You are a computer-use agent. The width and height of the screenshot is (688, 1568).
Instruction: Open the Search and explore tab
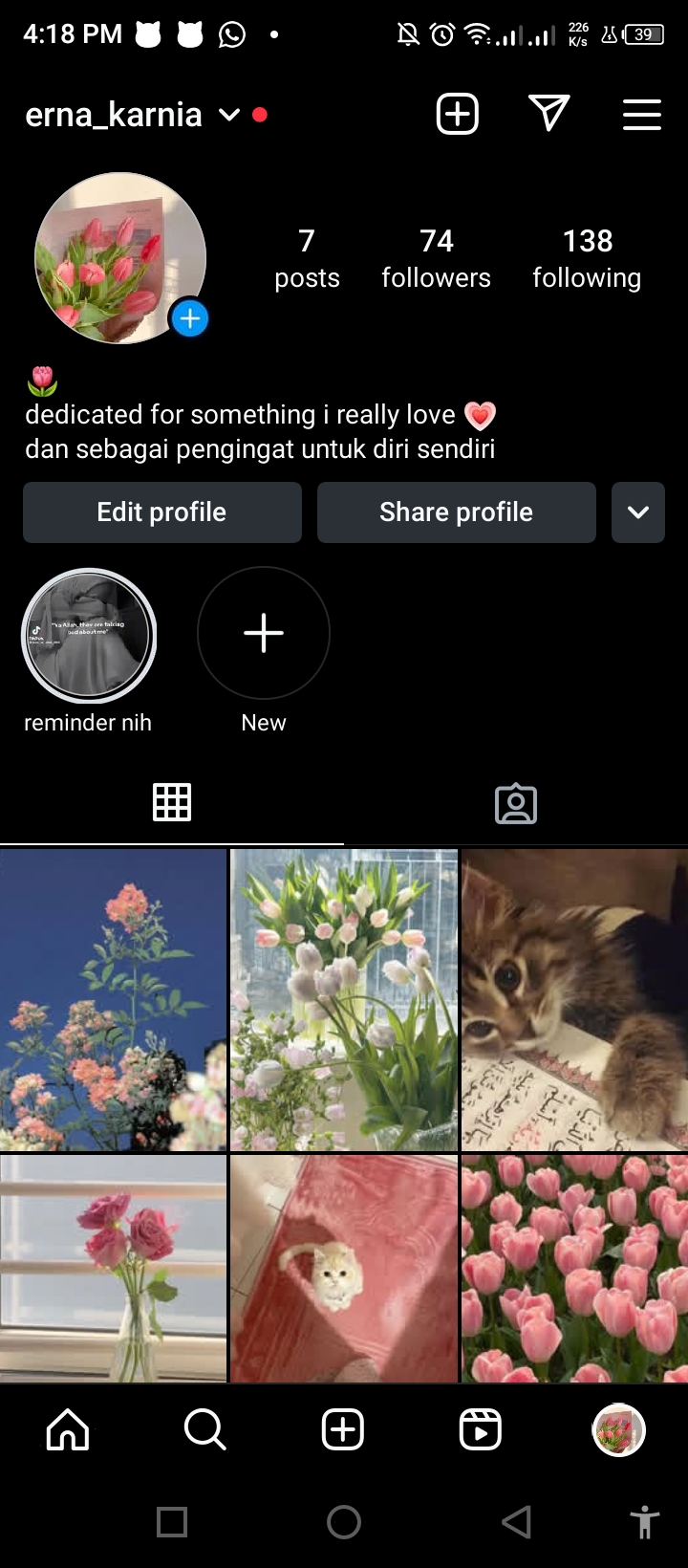(x=205, y=1430)
